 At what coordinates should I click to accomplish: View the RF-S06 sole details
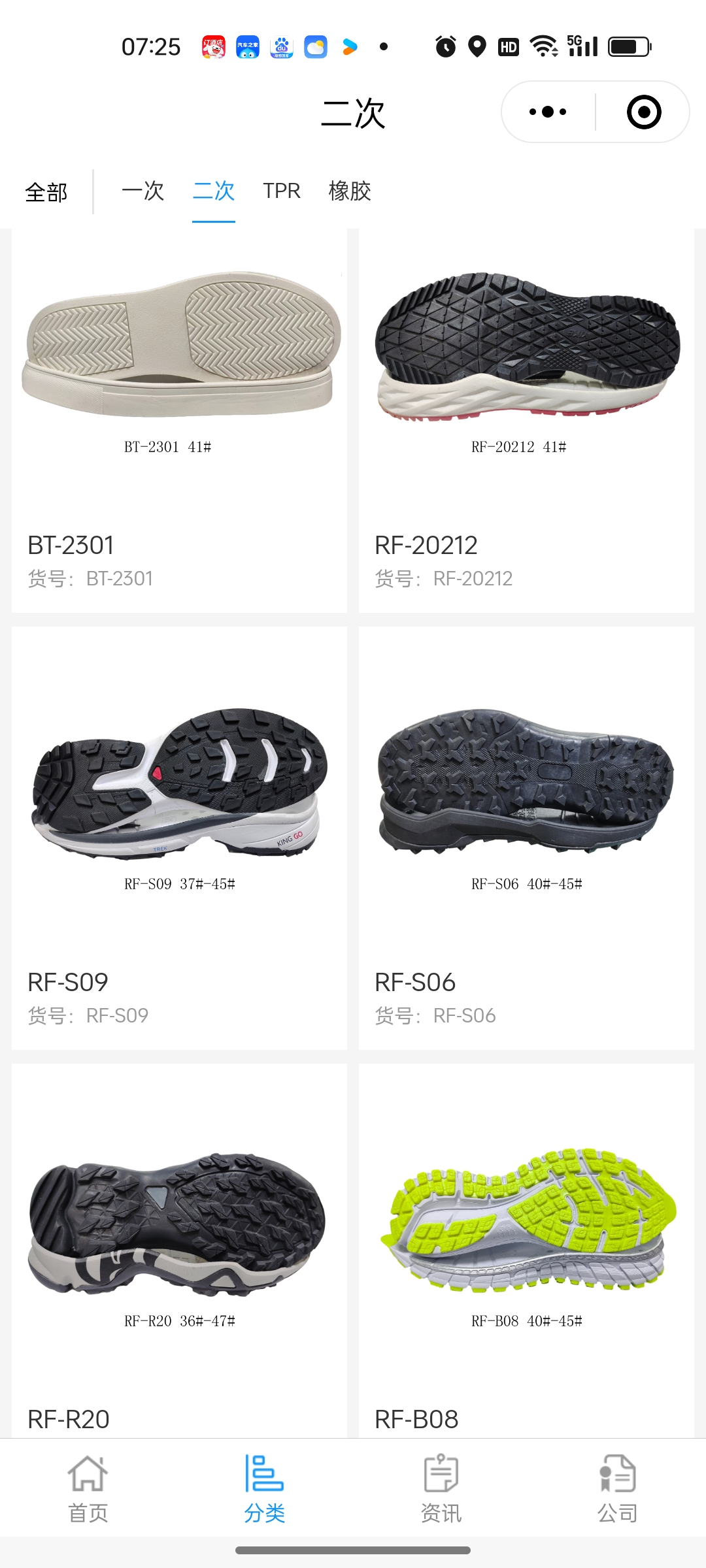526,836
